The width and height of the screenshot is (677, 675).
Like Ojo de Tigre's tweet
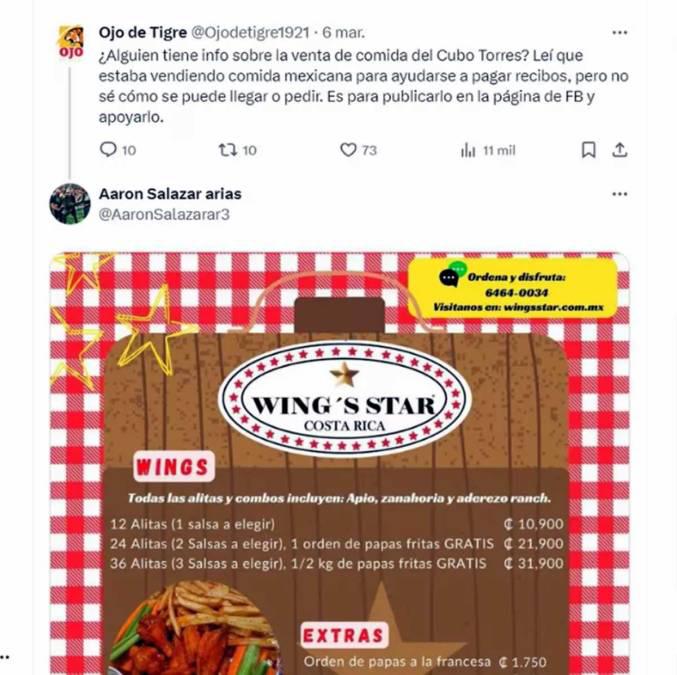click(x=348, y=150)
